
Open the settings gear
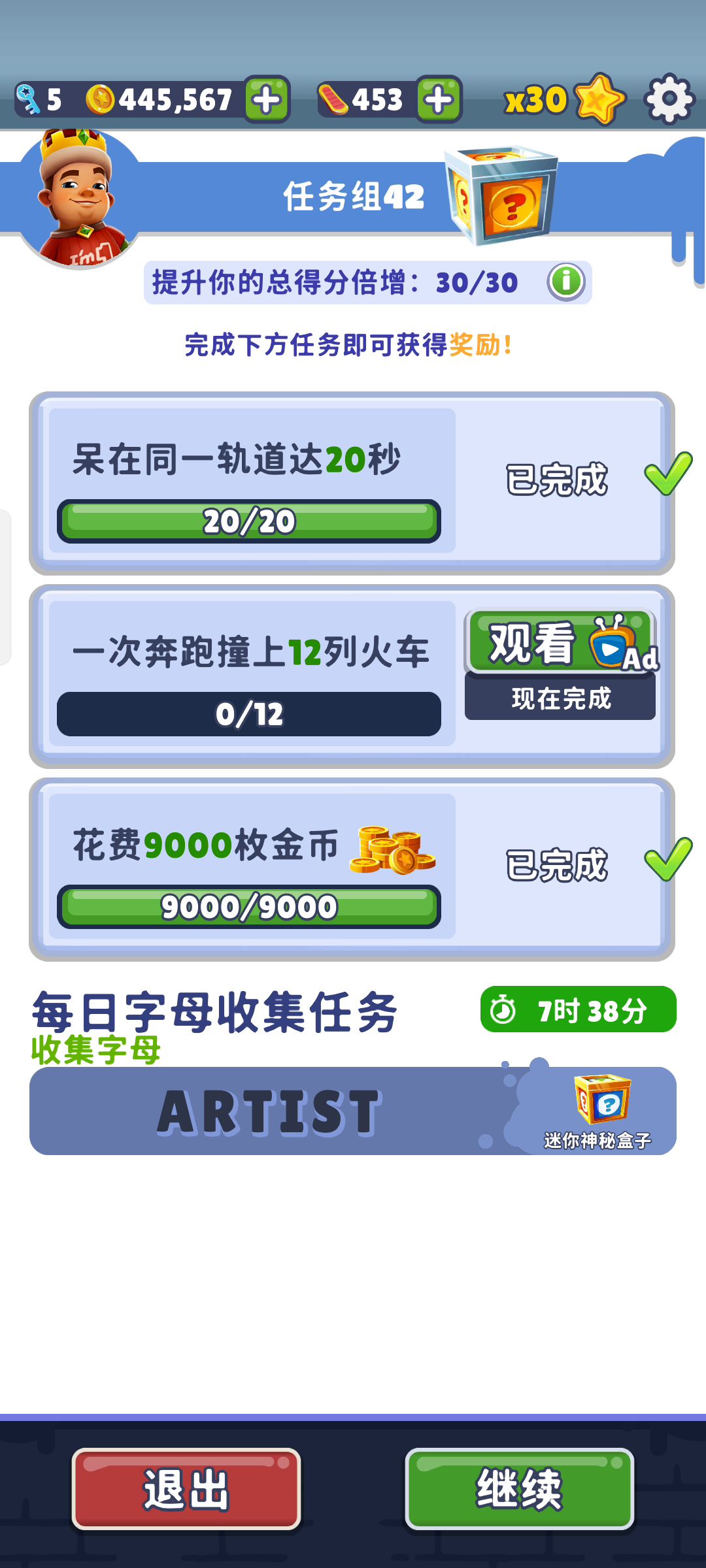(669, 99)
